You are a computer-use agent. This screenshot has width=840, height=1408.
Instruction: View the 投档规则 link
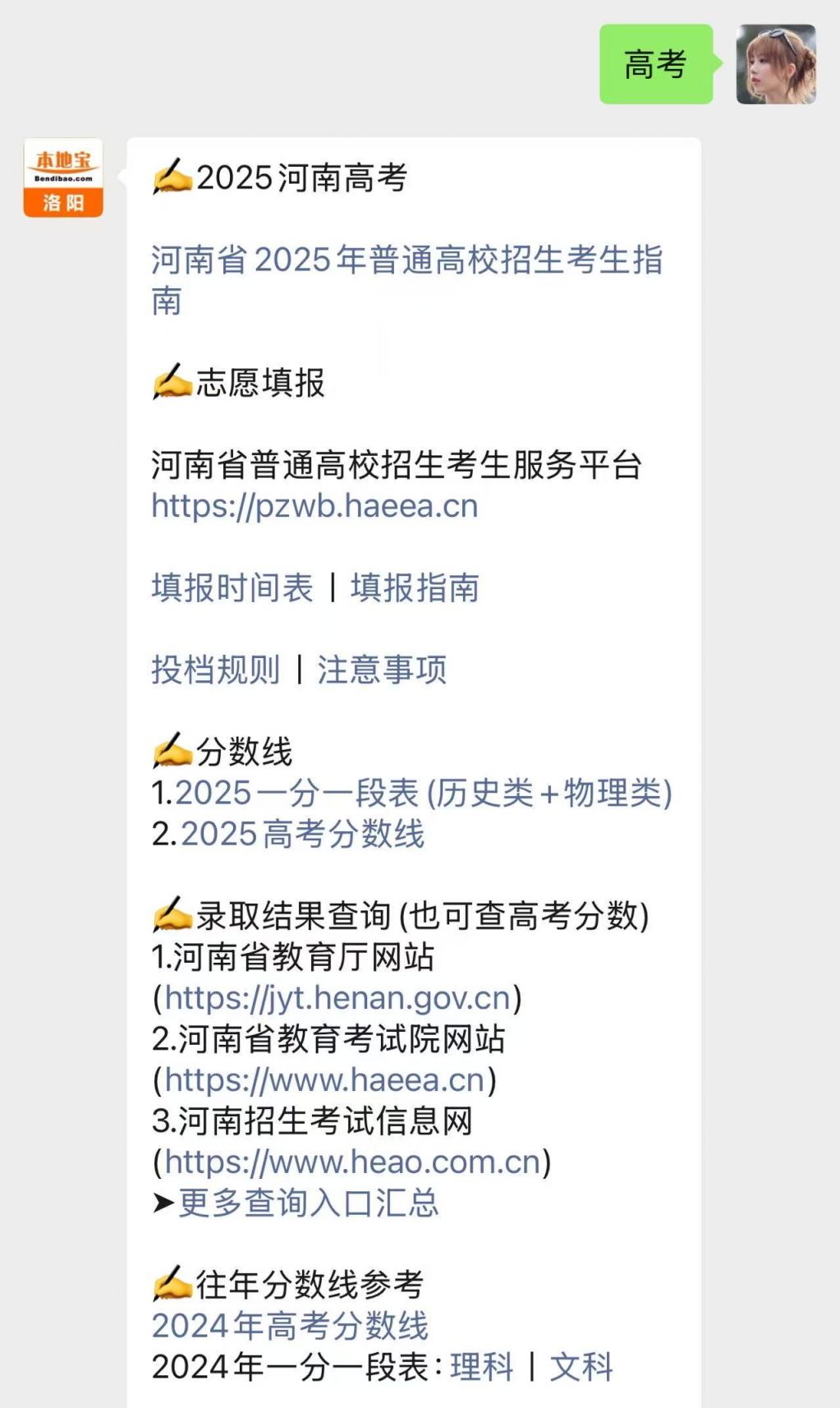[x=216, y=670]
